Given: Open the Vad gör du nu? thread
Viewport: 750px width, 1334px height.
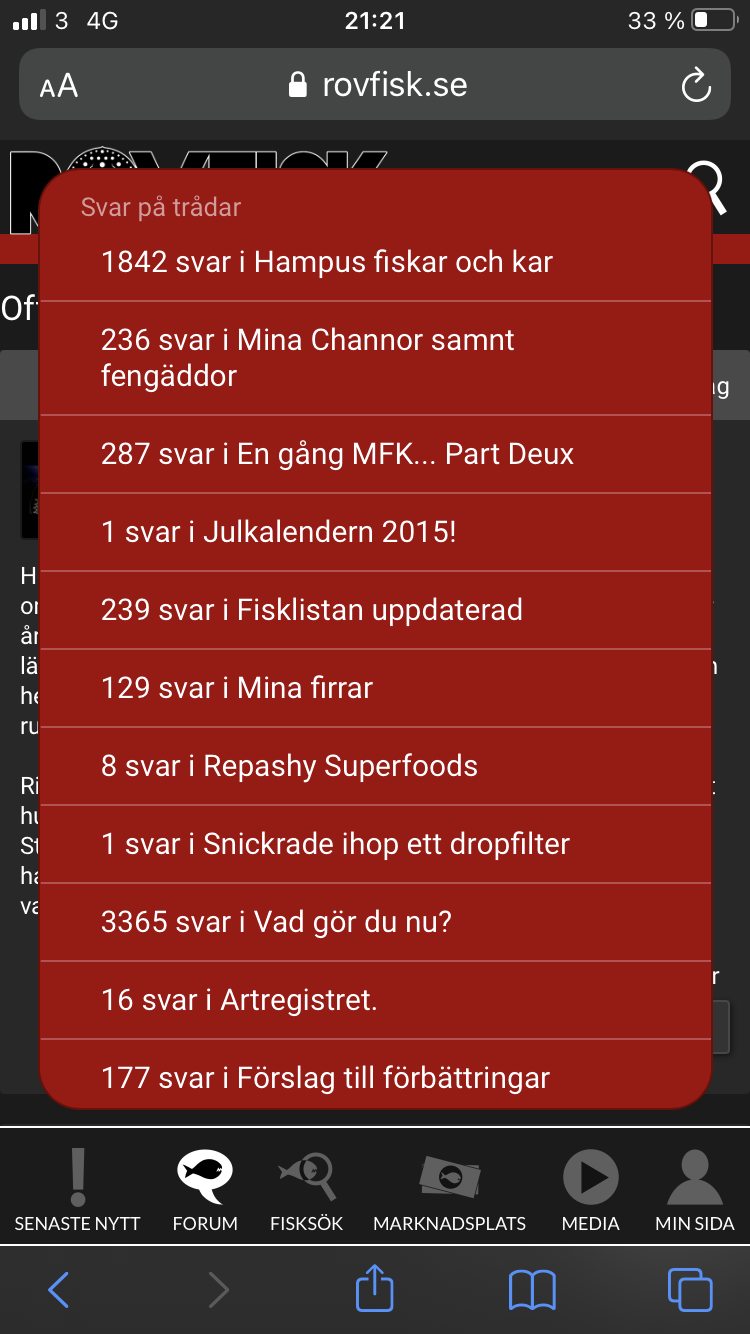Looking at the screenshot, I should tap(375, 922).
